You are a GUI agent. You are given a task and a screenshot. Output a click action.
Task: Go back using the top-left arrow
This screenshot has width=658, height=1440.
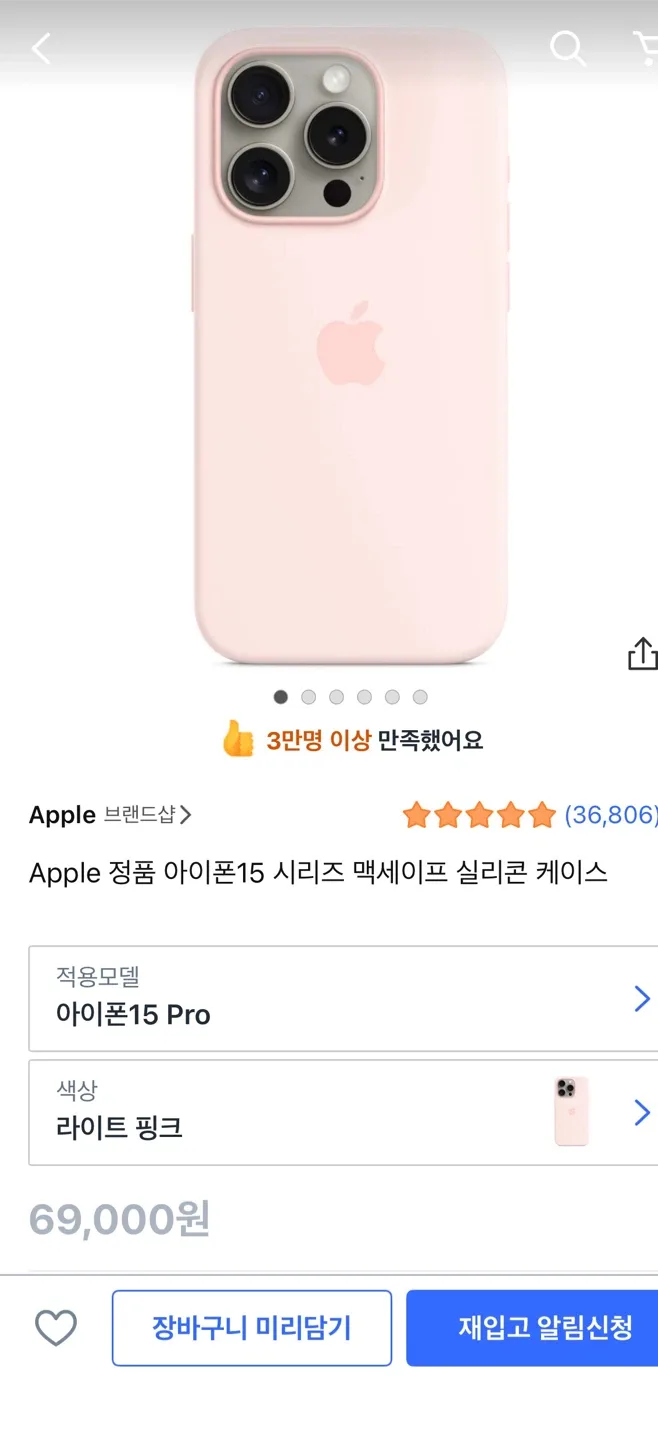(40, 48)
